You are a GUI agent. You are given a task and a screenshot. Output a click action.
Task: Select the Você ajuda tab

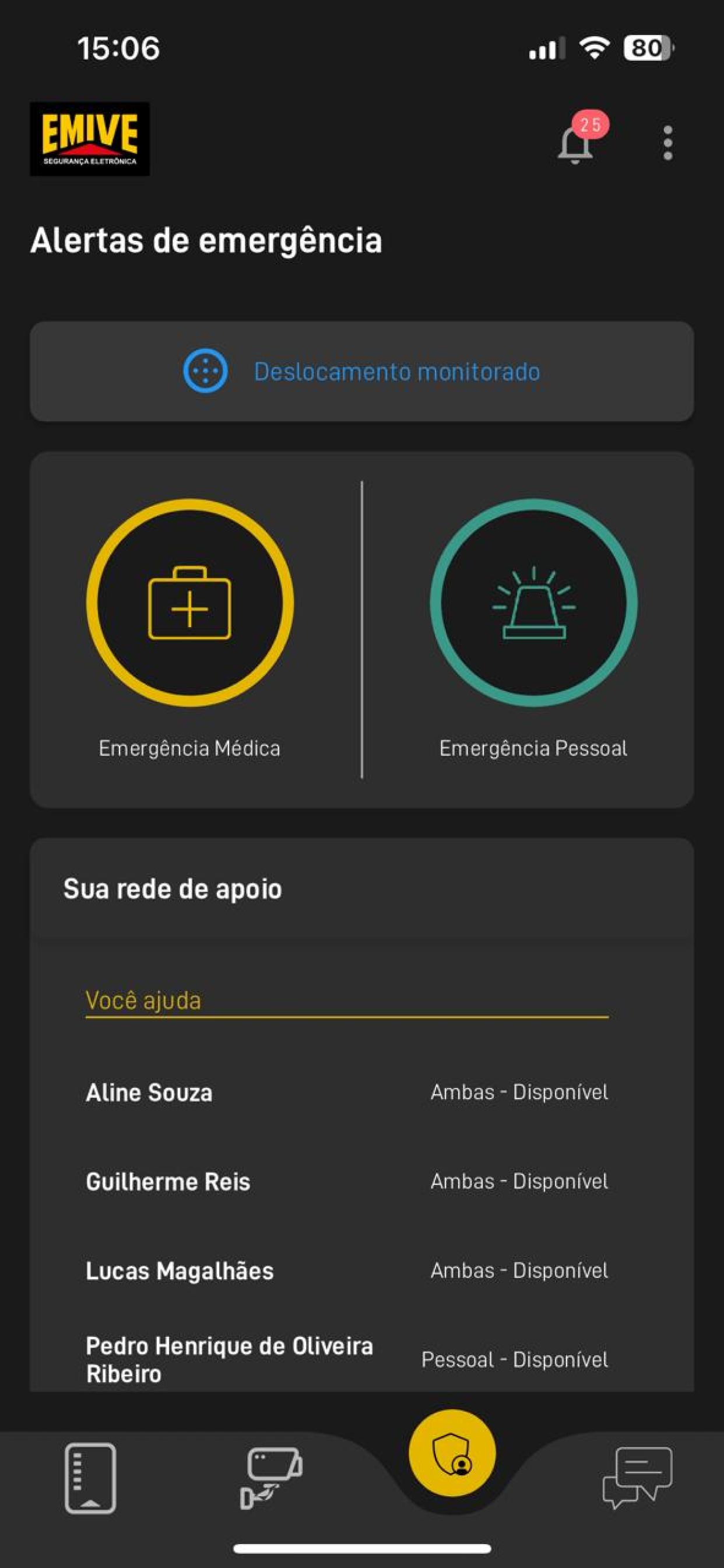coord(347,1002)
